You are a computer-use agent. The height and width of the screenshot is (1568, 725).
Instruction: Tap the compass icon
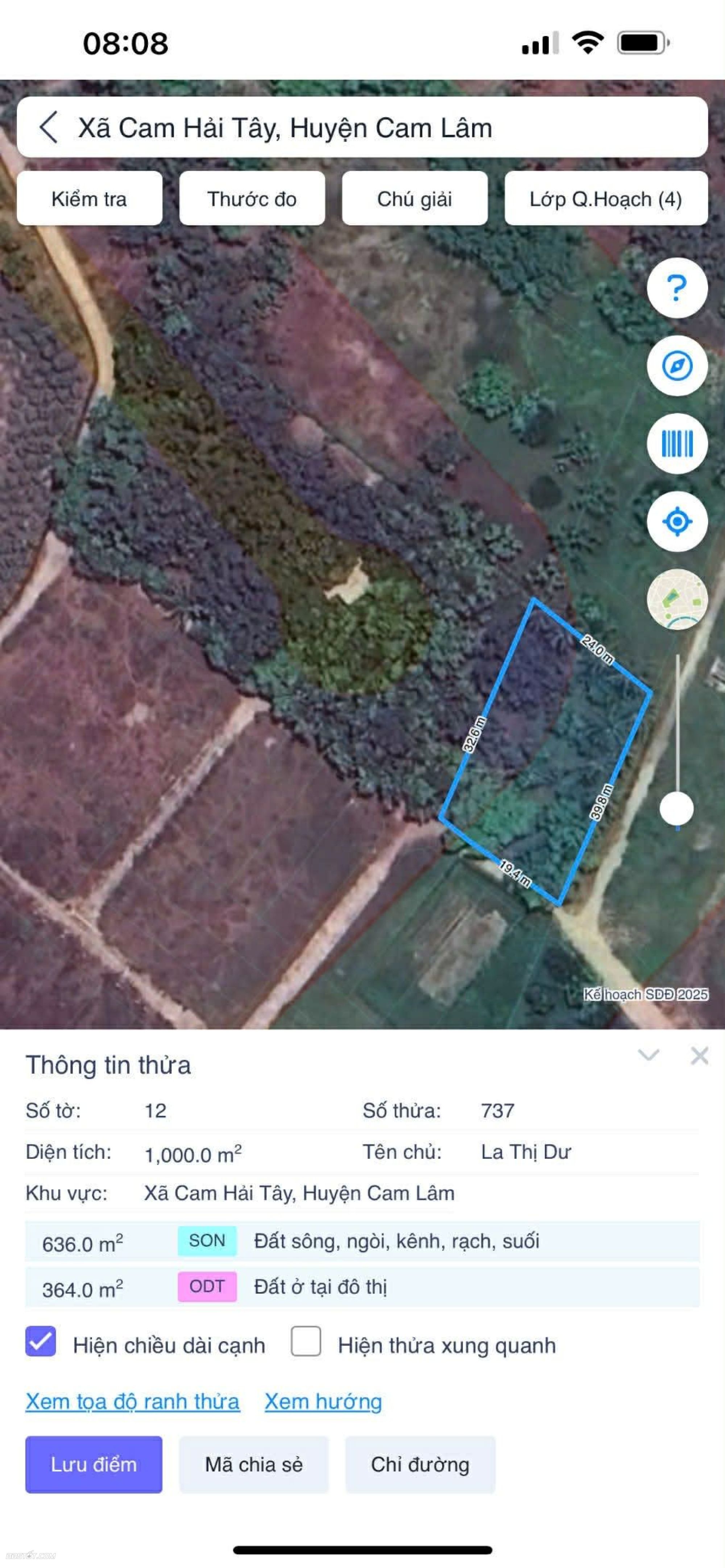[x=677, y=366]
